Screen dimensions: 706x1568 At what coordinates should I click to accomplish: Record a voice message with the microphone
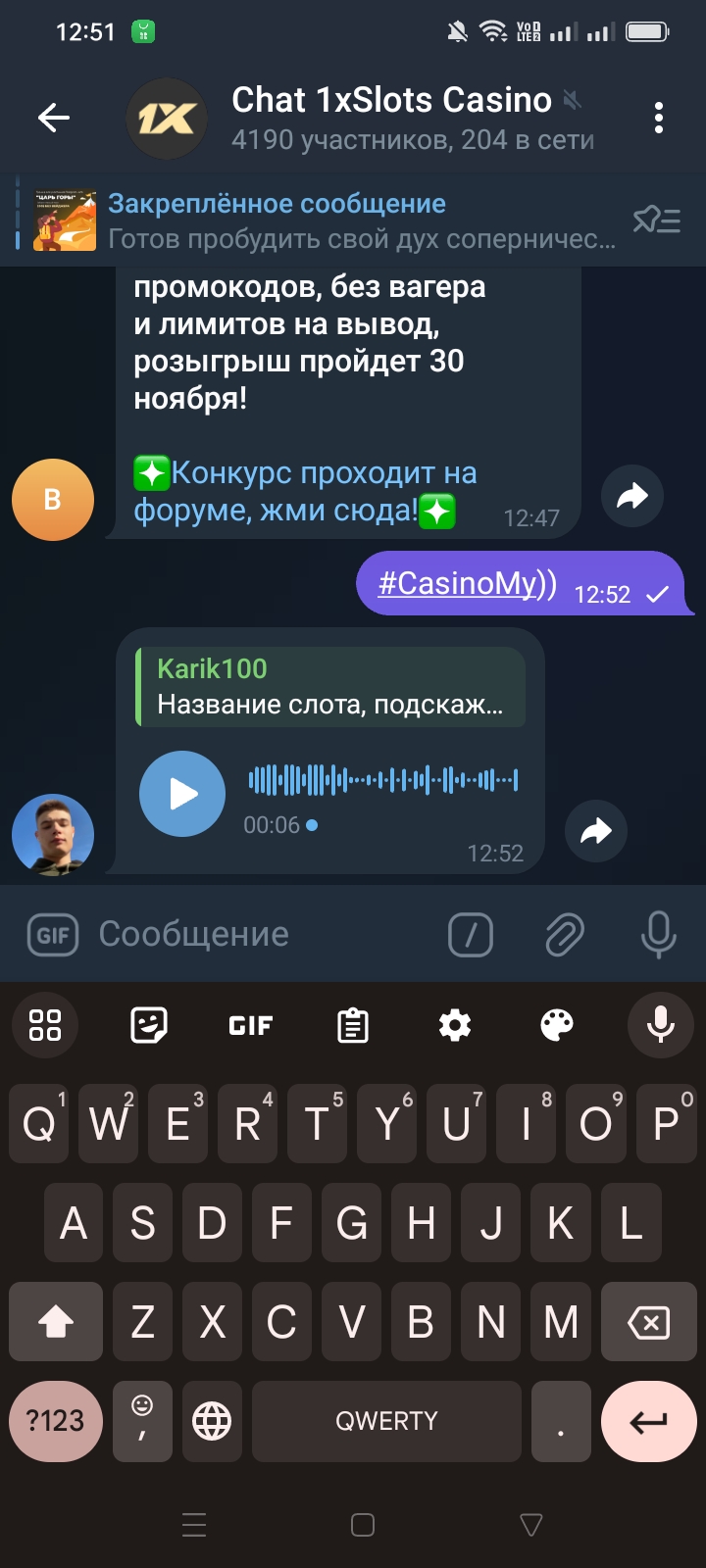pos(658,935)
